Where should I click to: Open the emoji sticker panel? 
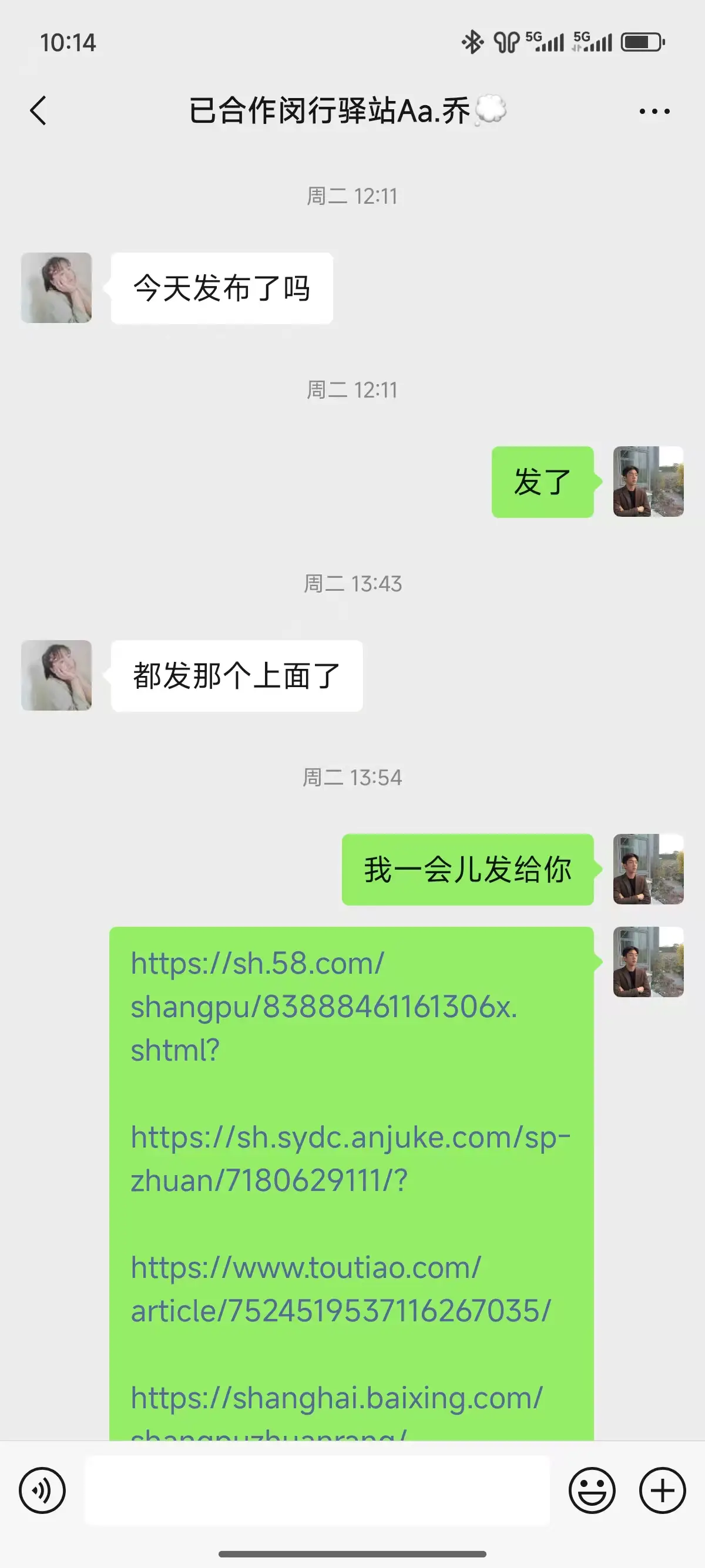[x=592, y=1490]
